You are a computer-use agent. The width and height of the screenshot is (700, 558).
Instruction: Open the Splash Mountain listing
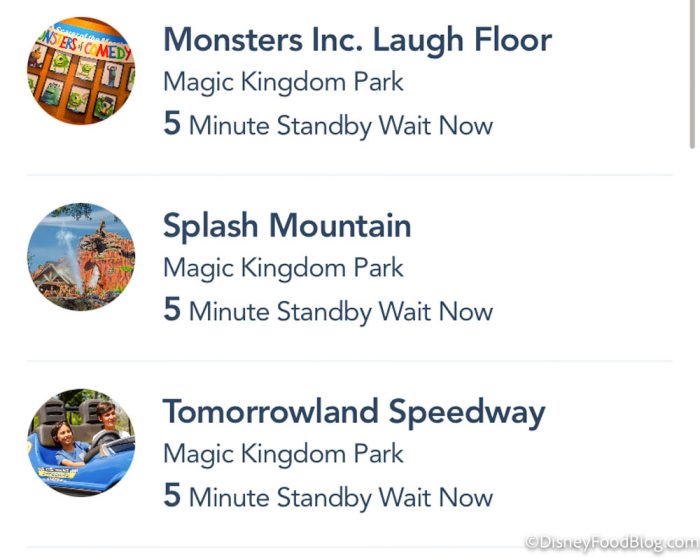click(x=287, y=226)
